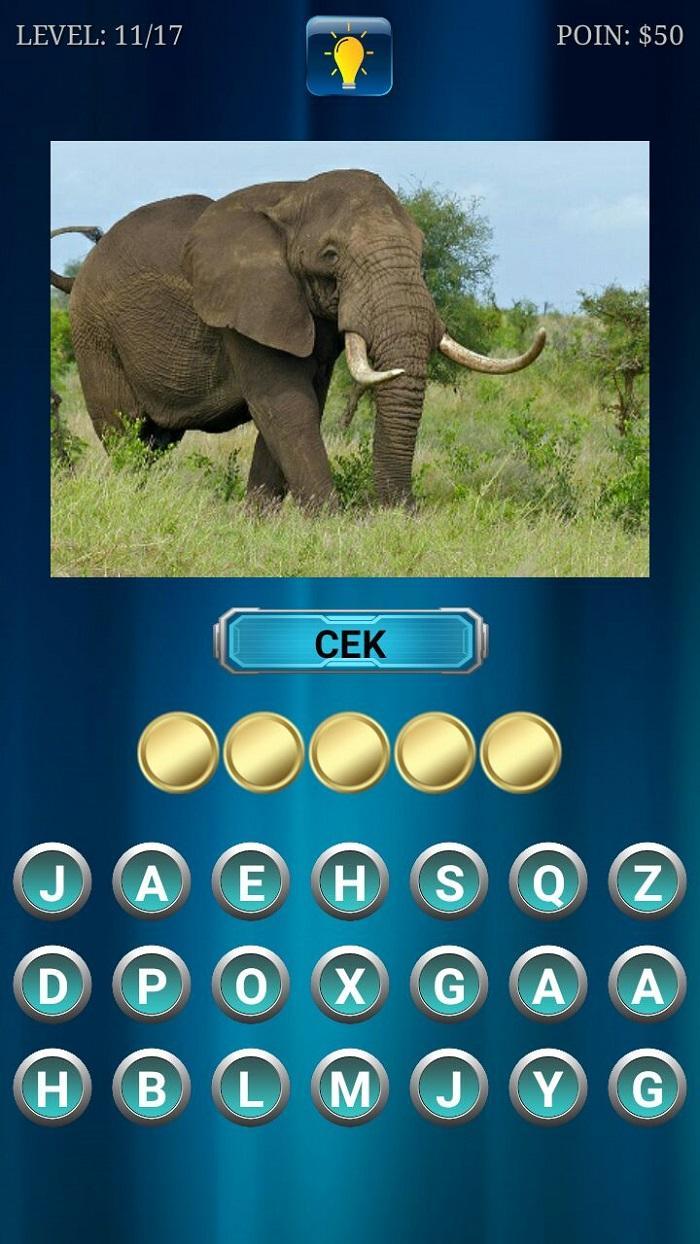Viewport: 700px width, 1244px height.
Task: Tap the CEK button to check answer
Action: [350, 641]
